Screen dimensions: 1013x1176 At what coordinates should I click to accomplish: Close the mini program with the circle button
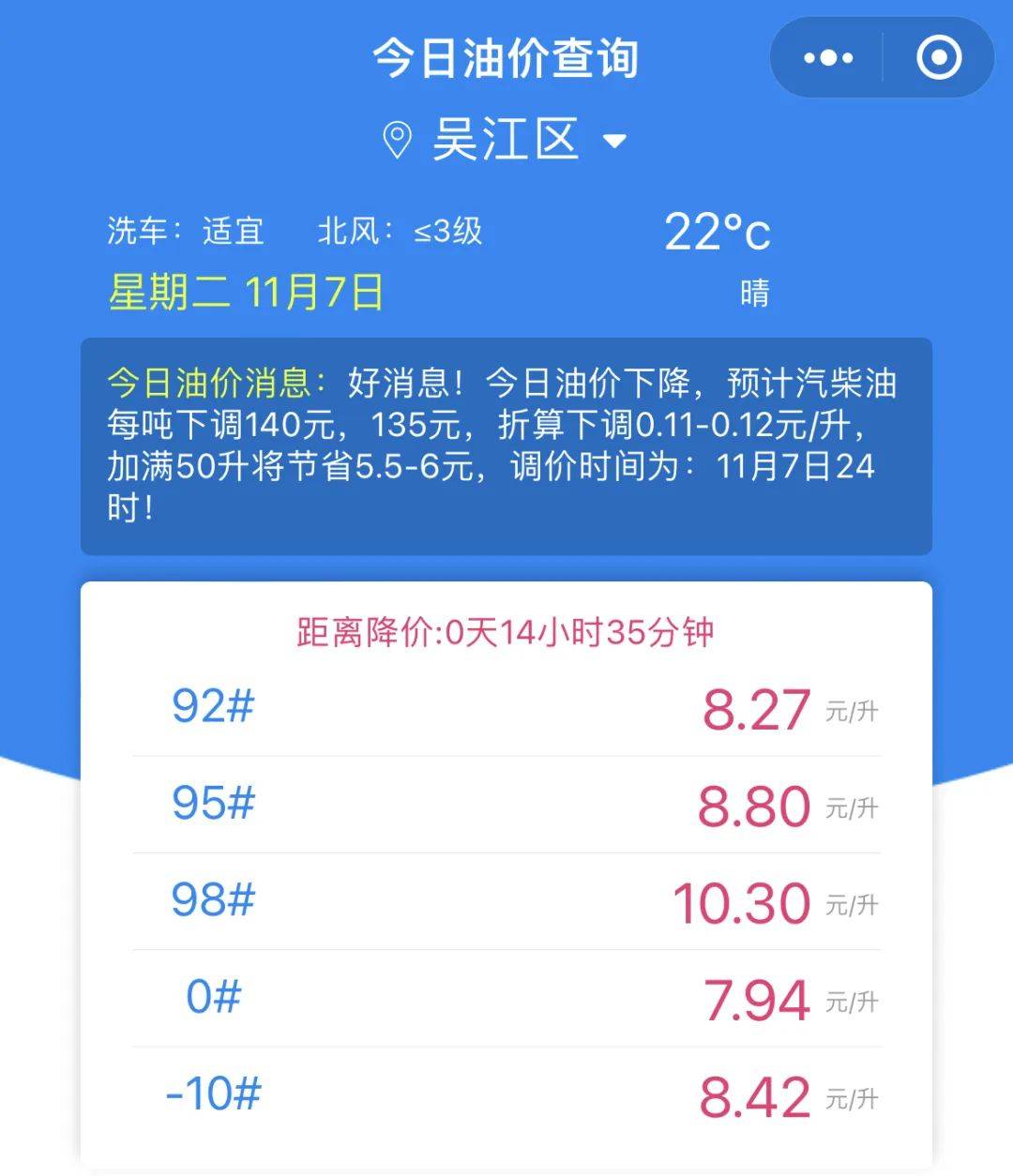(938, 58)
